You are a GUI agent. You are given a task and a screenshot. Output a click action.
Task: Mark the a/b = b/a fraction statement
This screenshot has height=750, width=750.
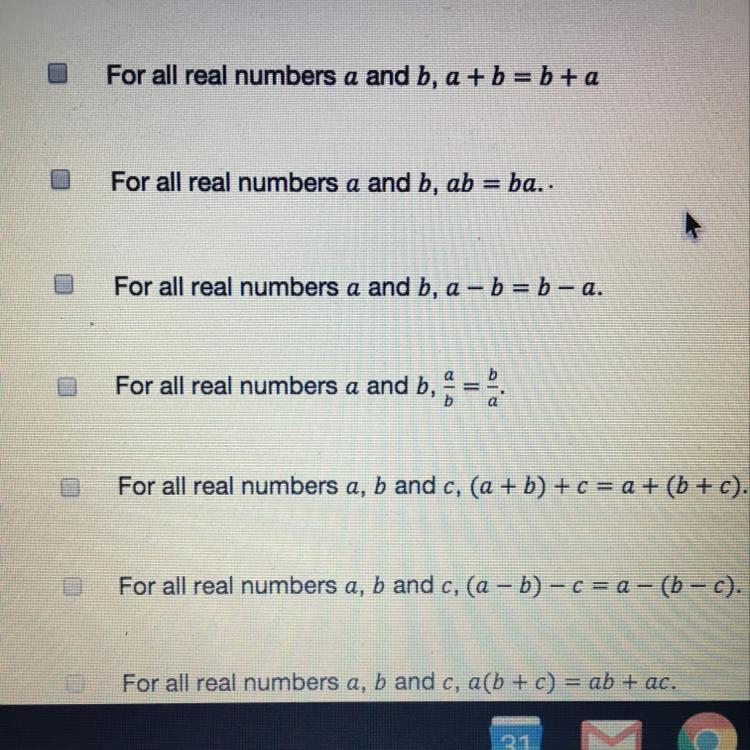click(x=68, y=387)
